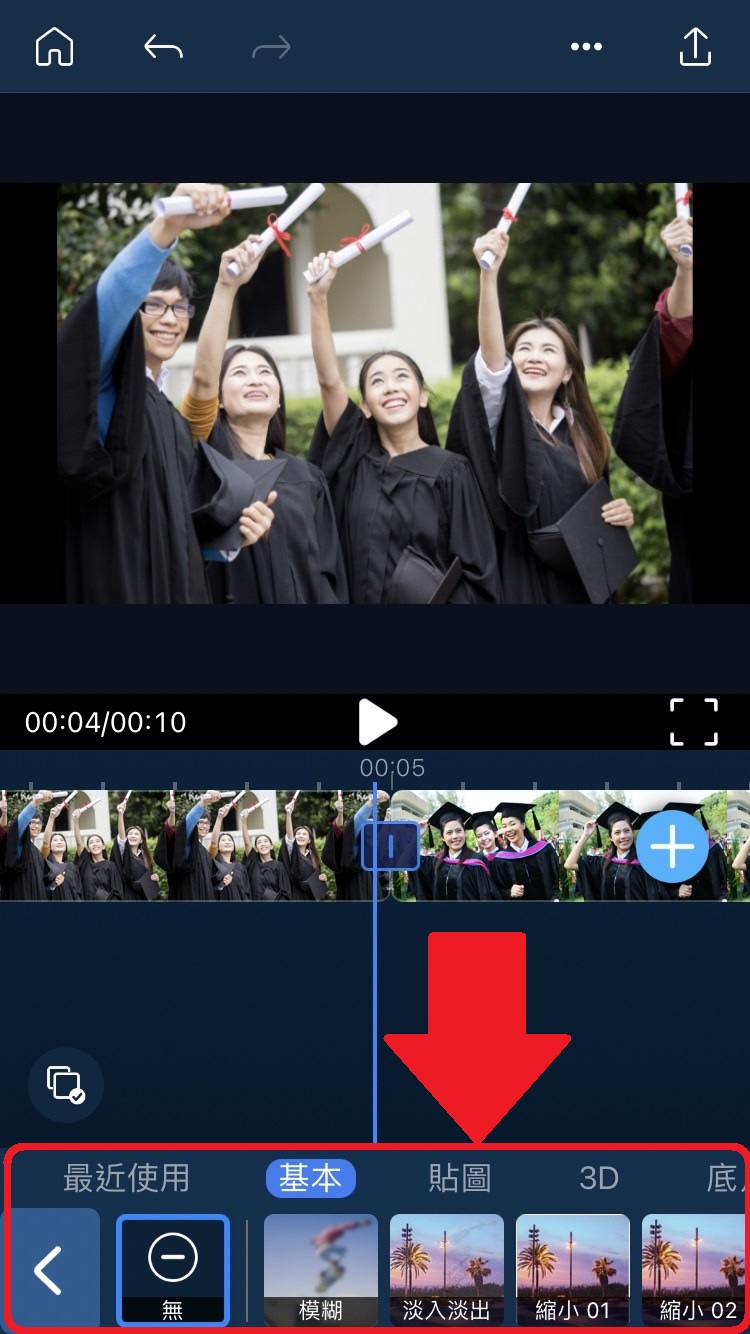Open the 3D transitions tab
The image size is (750, 1334).
click(599, 1178)
